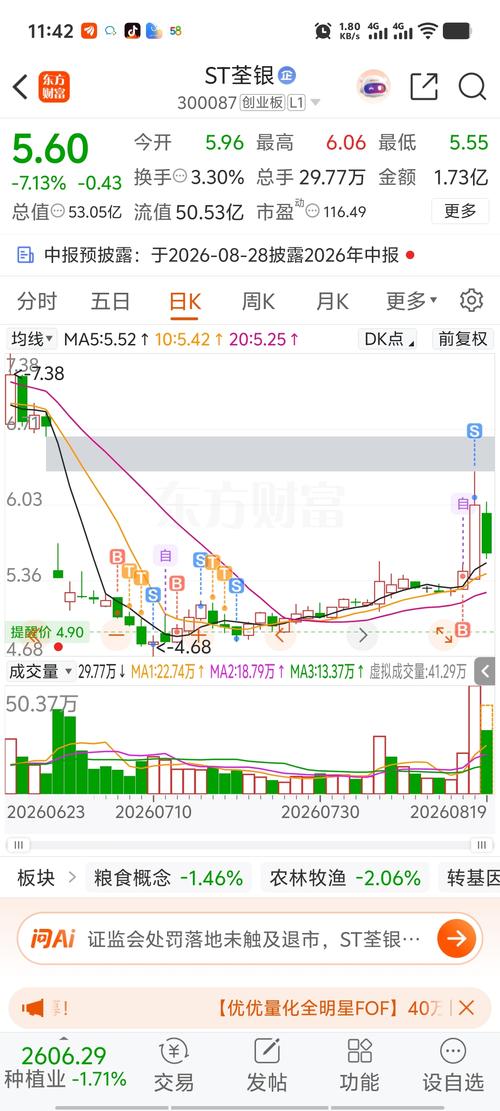Open chart settings gear icon
The height and width of the screenshot is (1111, 500).
(x=471, y=300)
